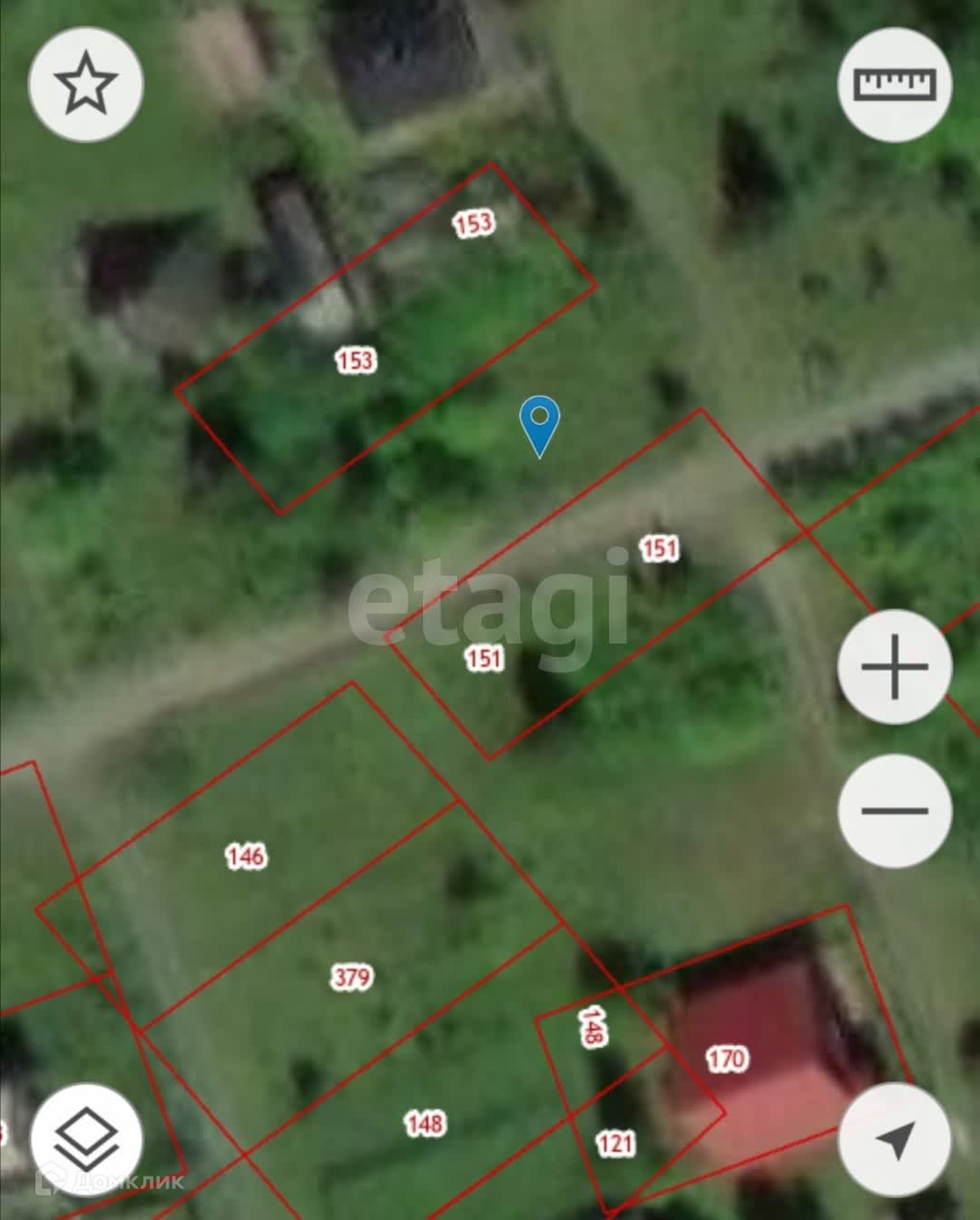This screenshot has height=1220, width=980.
Task: Add this location to favorites with the star
Action: tap(86, 84)
